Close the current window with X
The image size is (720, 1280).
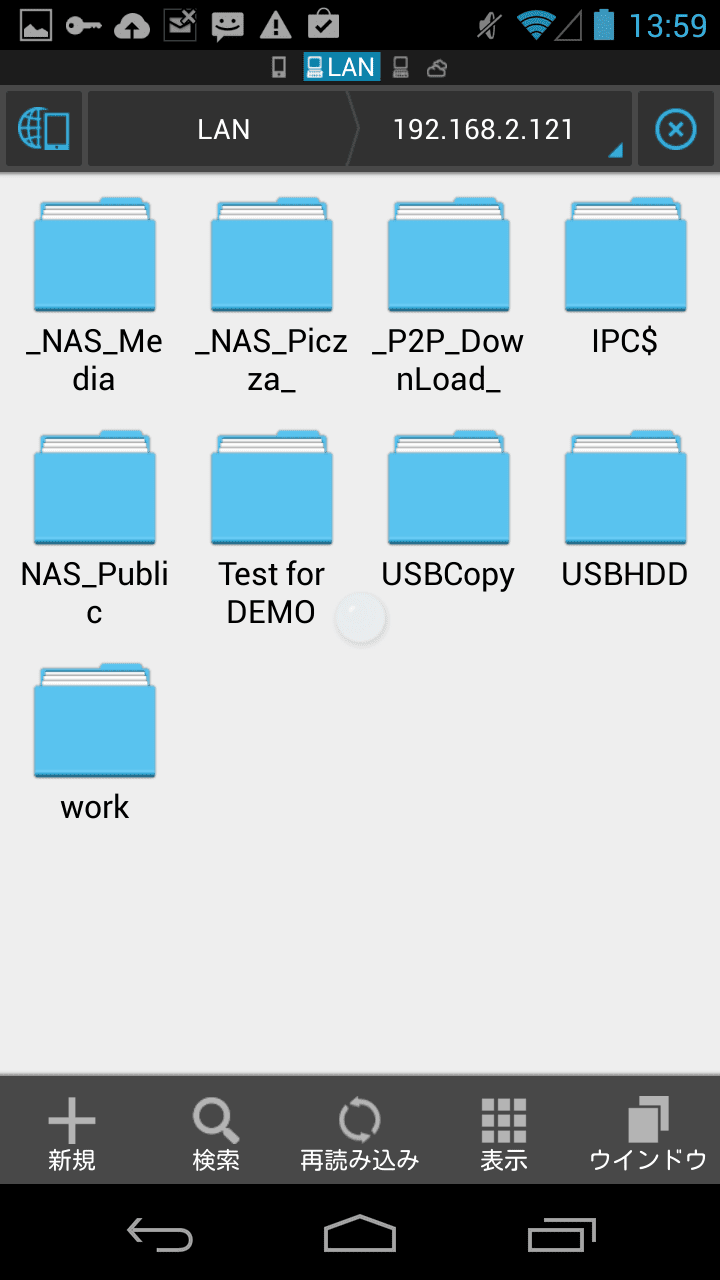click(x=676, y=129)
